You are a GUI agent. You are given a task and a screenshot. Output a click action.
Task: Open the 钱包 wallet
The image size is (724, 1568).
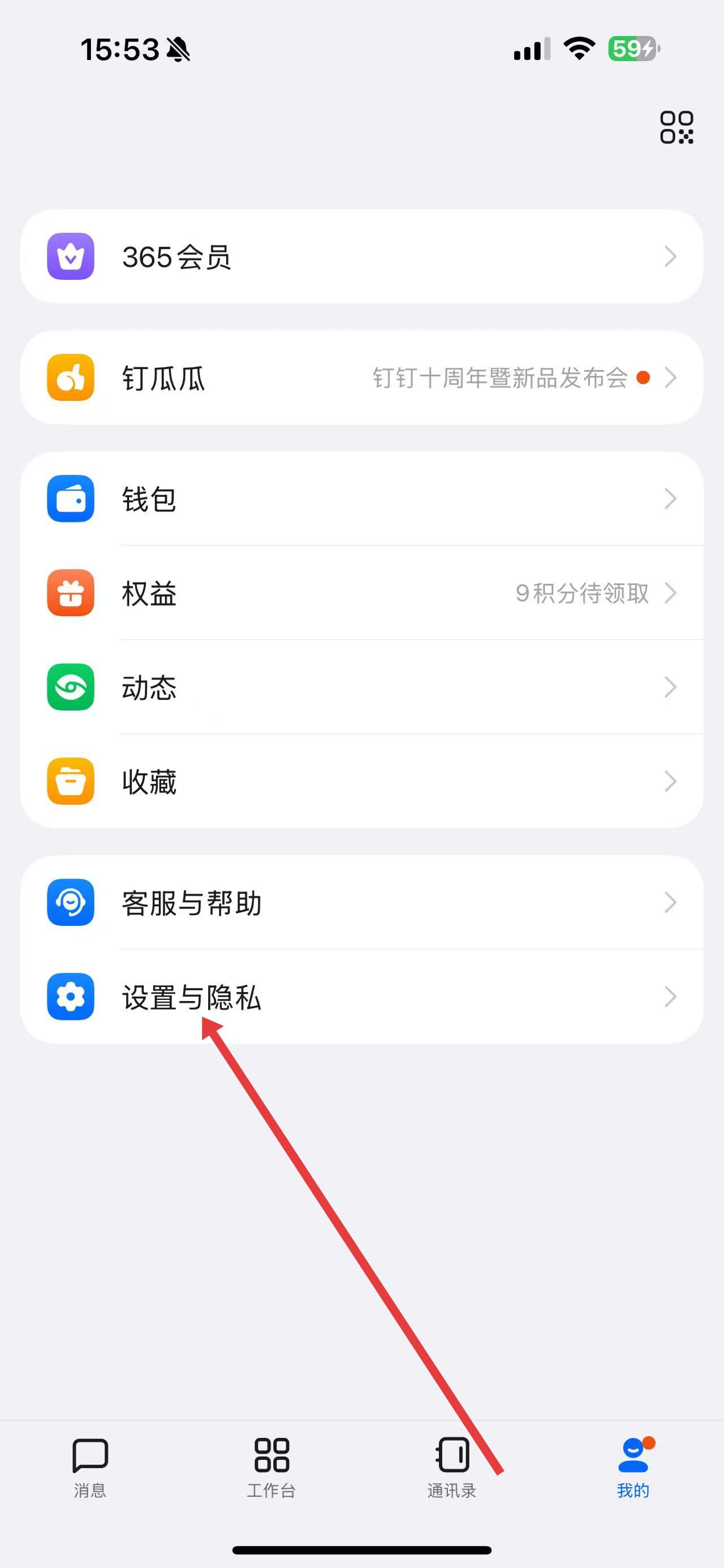tap(361, 499)
